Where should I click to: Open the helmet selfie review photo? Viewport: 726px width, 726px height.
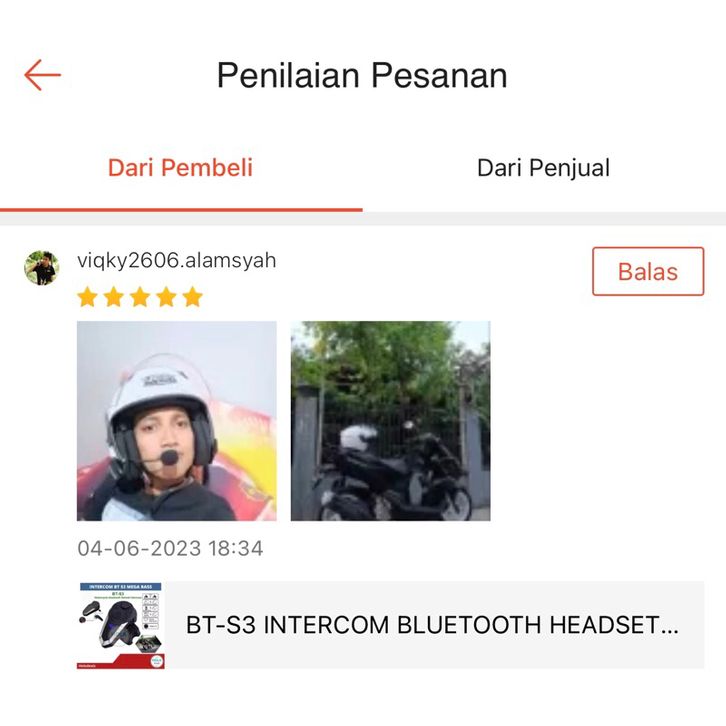click(177, 420)
